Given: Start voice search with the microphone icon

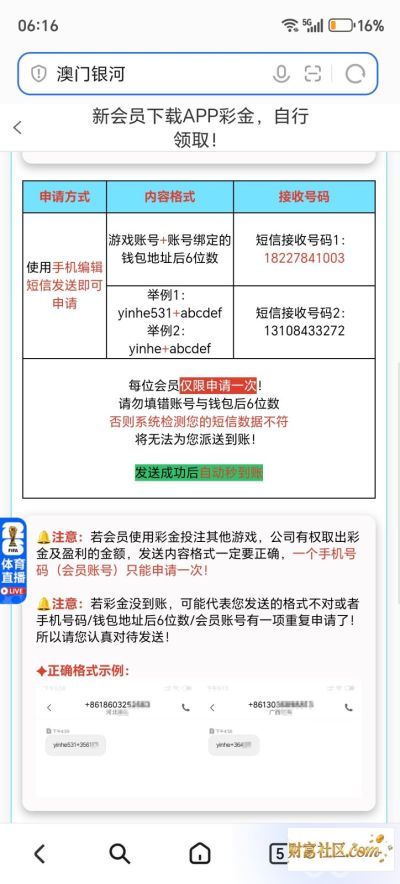Looking at the screenshot, I should coord(281,74).
